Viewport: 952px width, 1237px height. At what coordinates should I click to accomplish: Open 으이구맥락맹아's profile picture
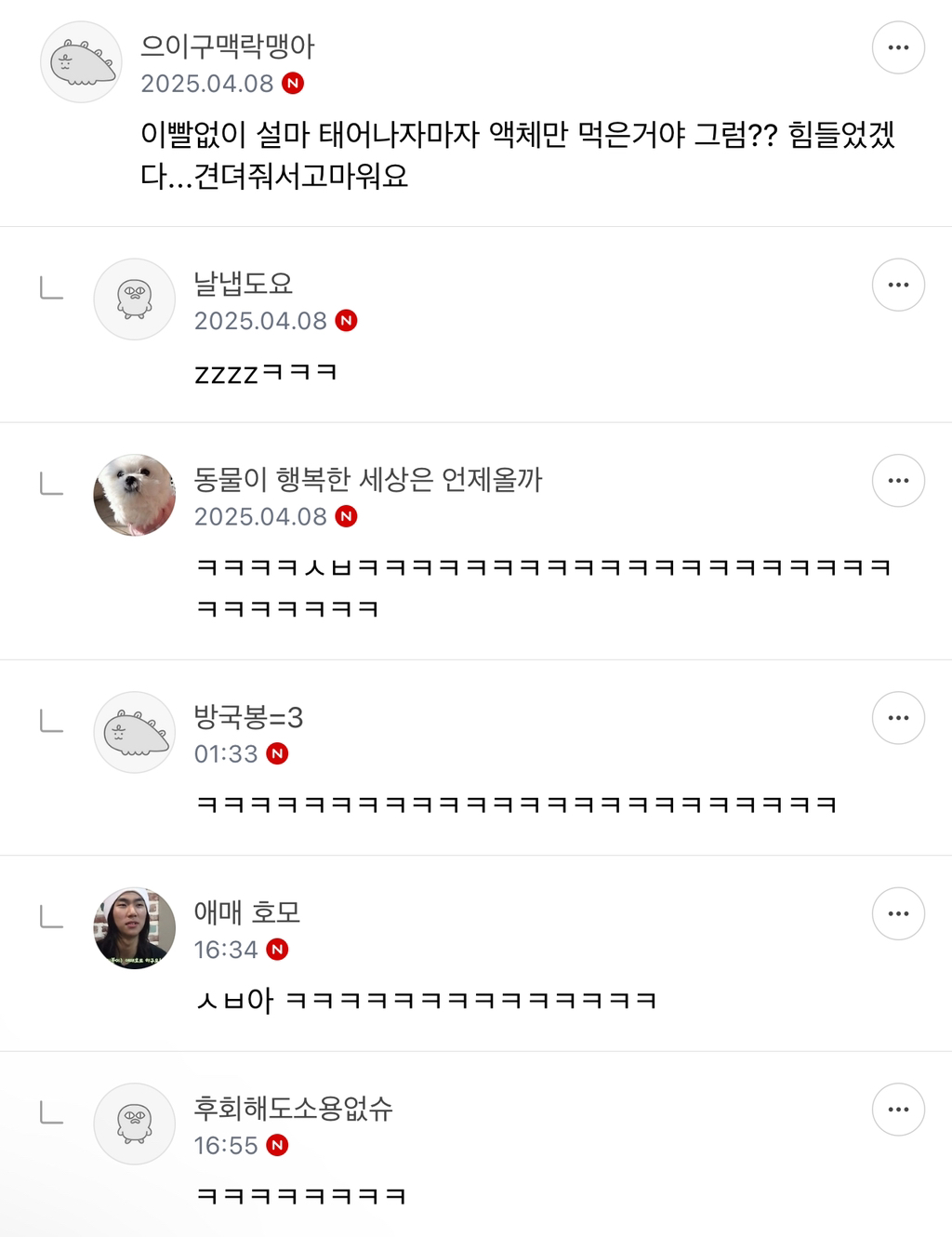pos(81,60)
